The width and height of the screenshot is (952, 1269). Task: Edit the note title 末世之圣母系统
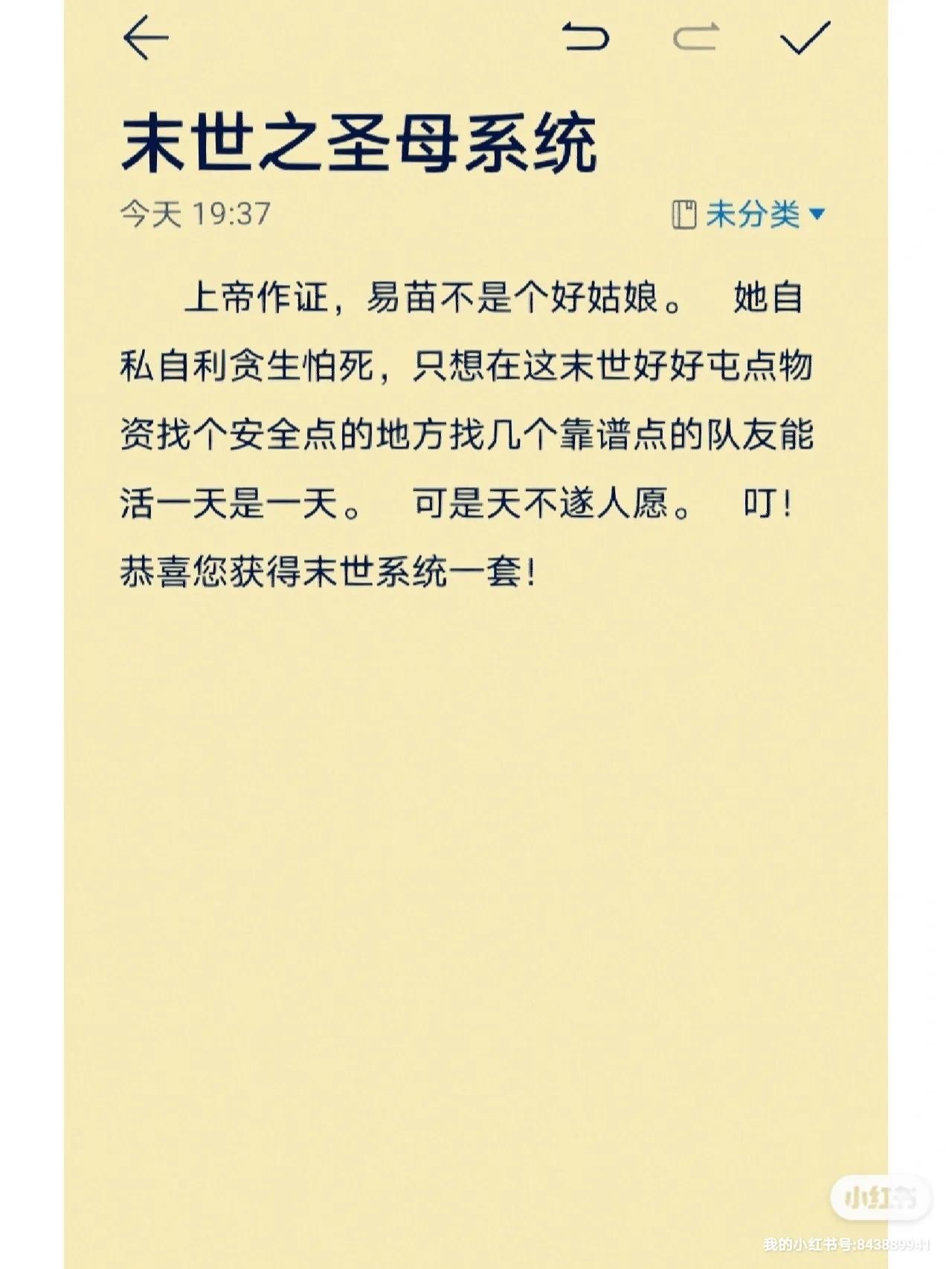(x=359, y=144)
